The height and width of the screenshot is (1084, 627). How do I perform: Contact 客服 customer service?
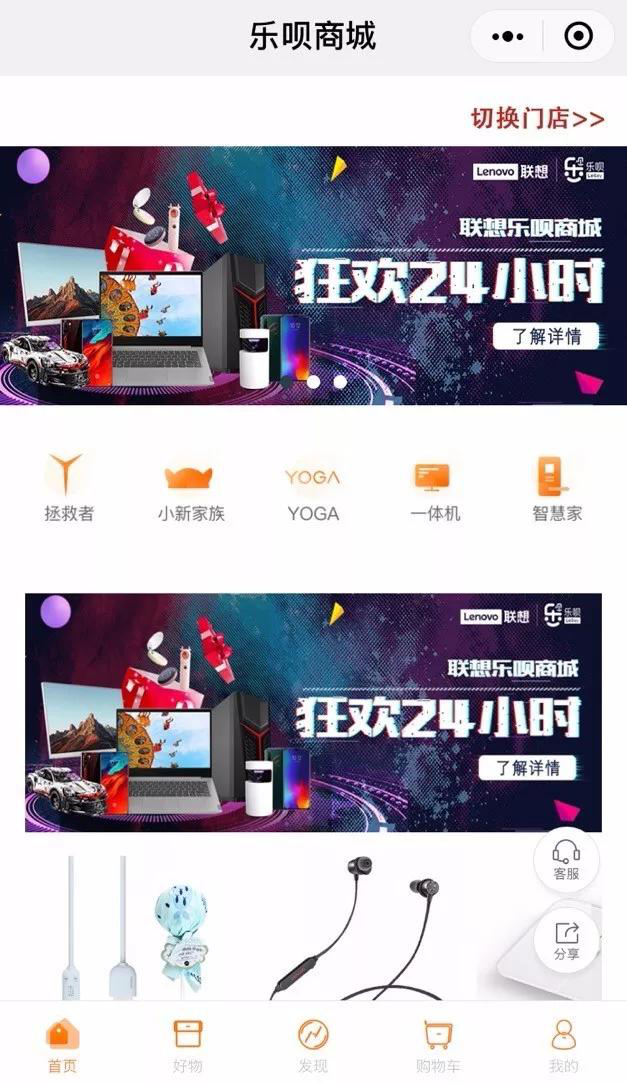click(566, 860)
